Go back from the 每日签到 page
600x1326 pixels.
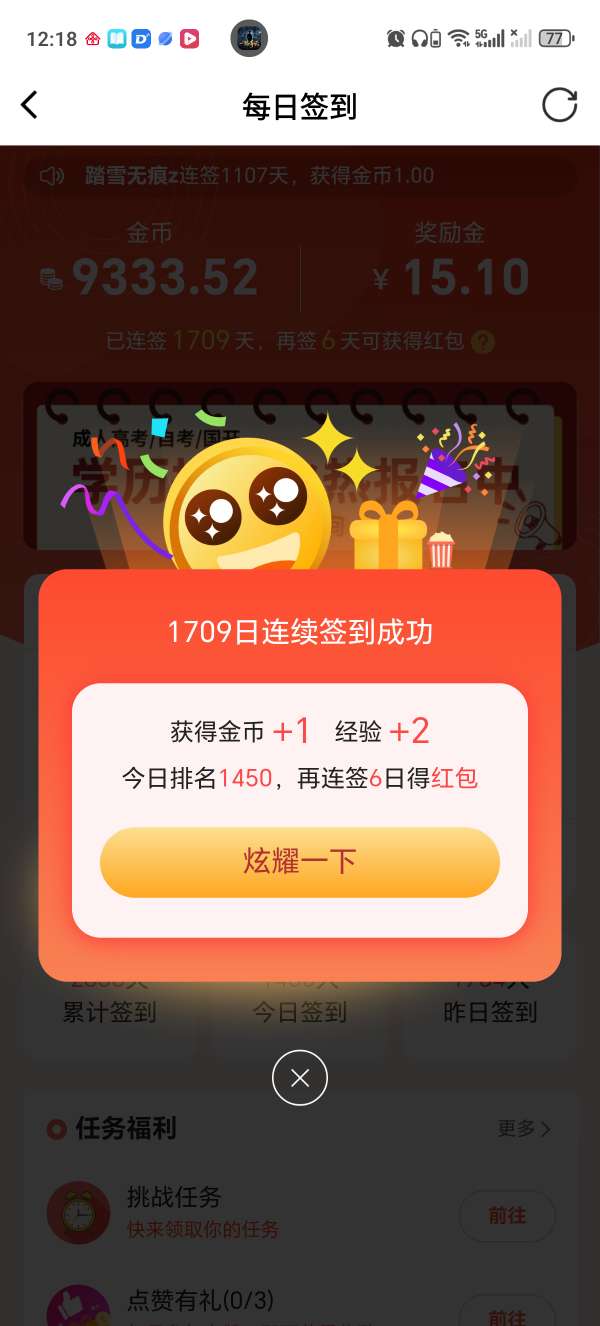pyautogui.click(x=30, y=105)
